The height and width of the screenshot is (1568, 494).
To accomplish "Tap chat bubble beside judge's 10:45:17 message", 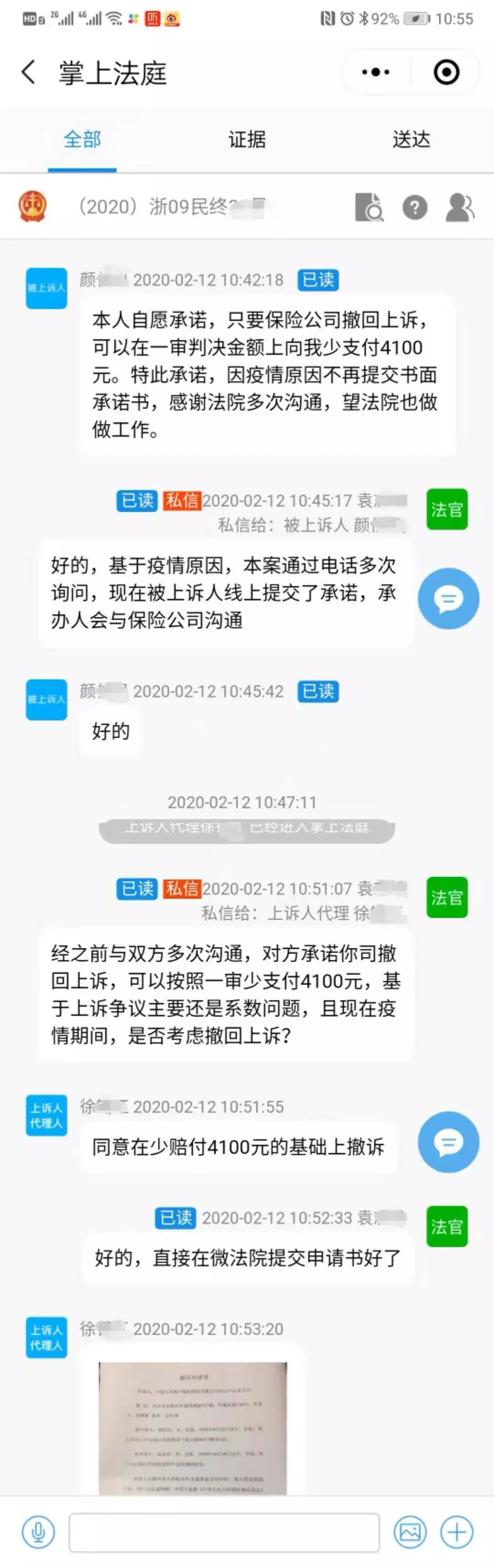I will tap(448, 599).
